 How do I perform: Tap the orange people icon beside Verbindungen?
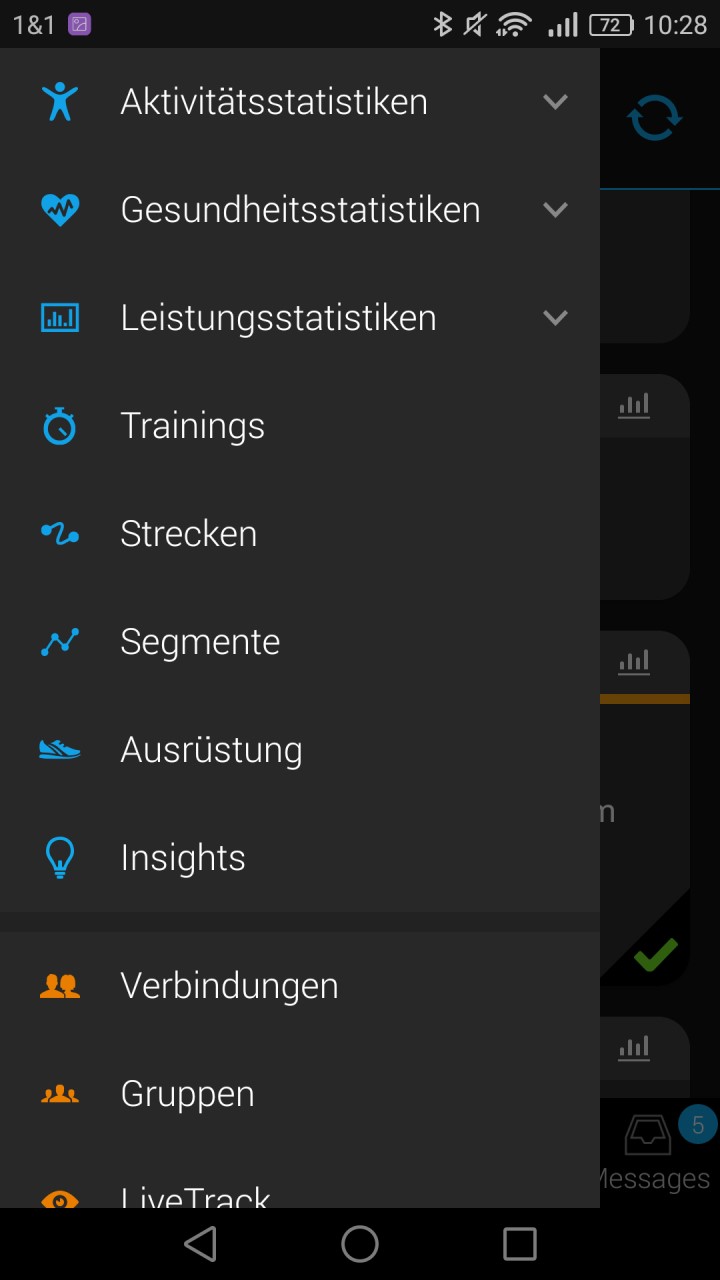60,985
